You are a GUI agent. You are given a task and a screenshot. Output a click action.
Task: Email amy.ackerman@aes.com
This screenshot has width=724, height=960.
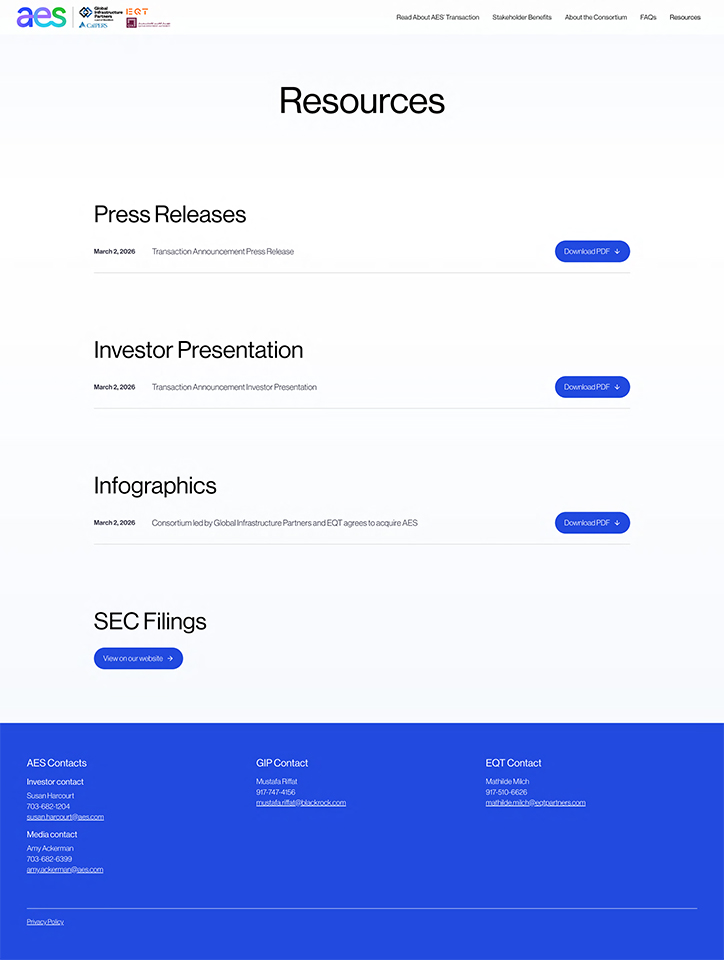pyautogui.click(x=65, y=870)
